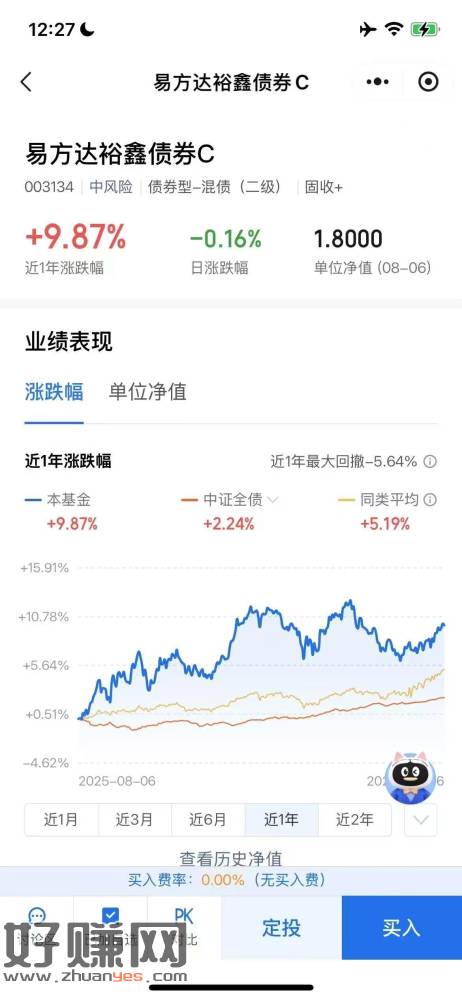Select the 涨跌幅 tab
Image resolution: width=462 pixels, height=1000 pixels.
tap(54, 392)
